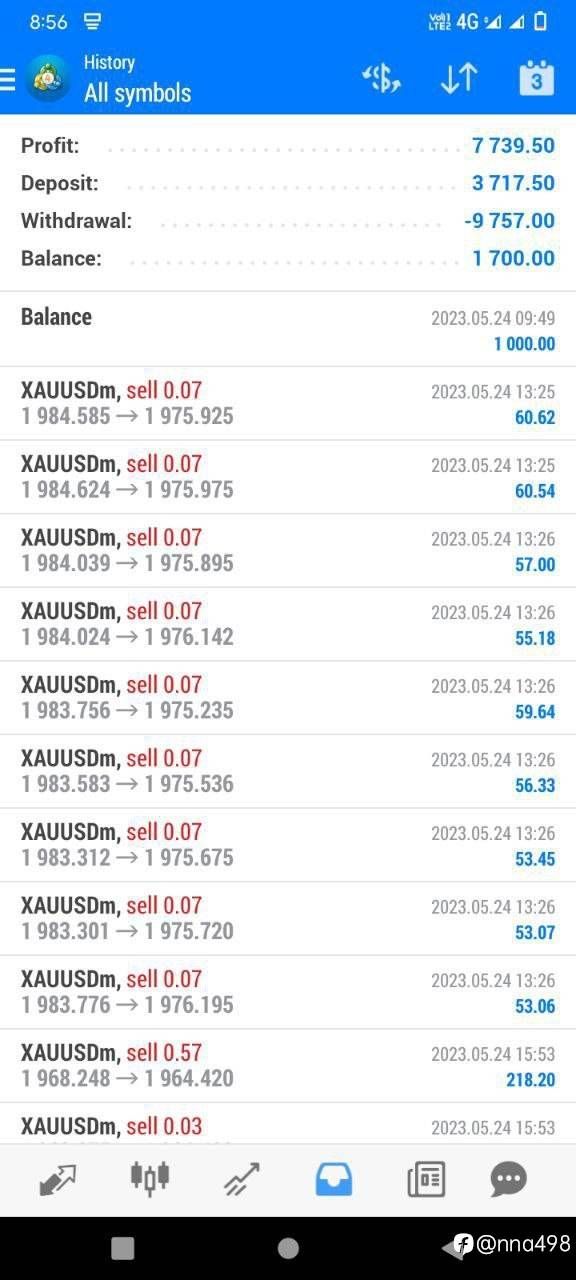The image size is (576, 1280).
Task: Open the calendar date range picker
Action: click(x=536, y=78)
